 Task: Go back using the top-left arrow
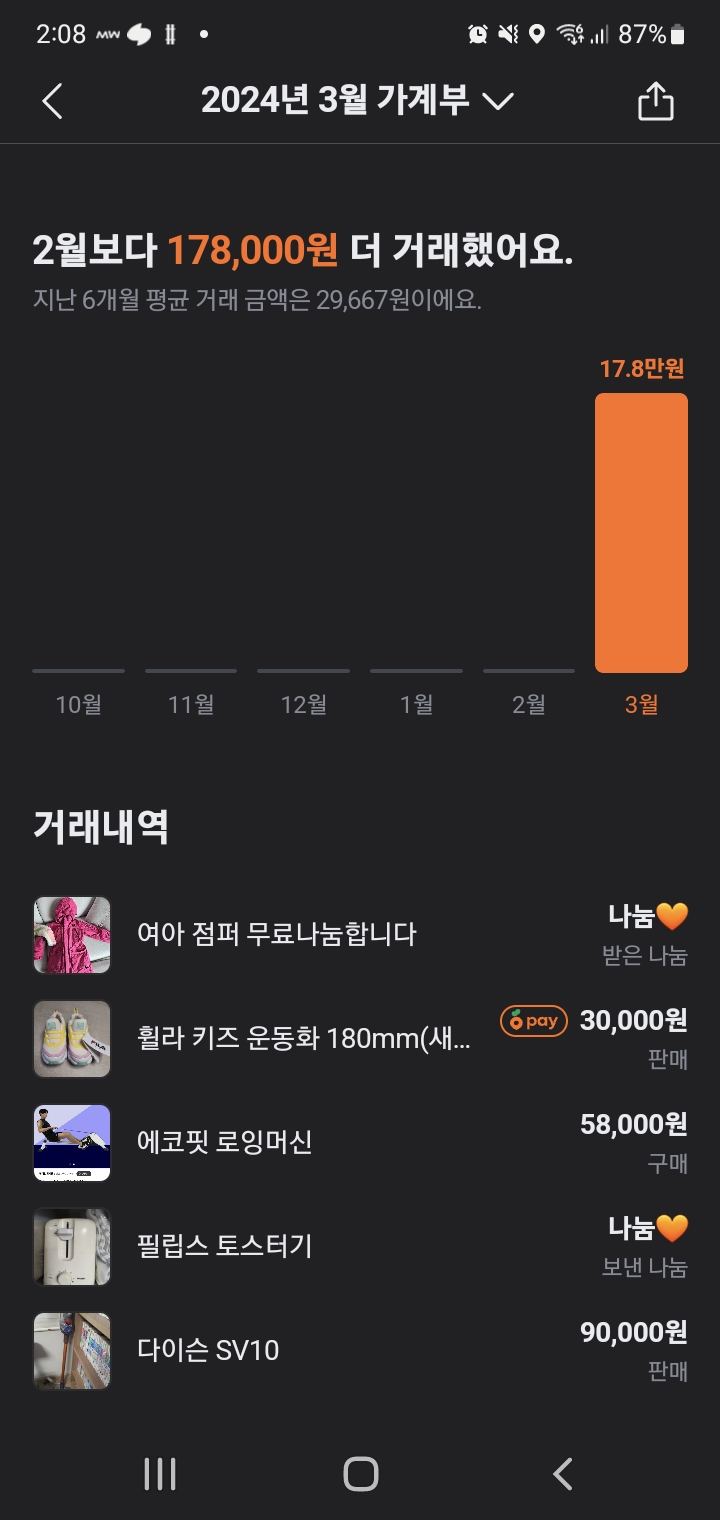[x=53, y=101]
